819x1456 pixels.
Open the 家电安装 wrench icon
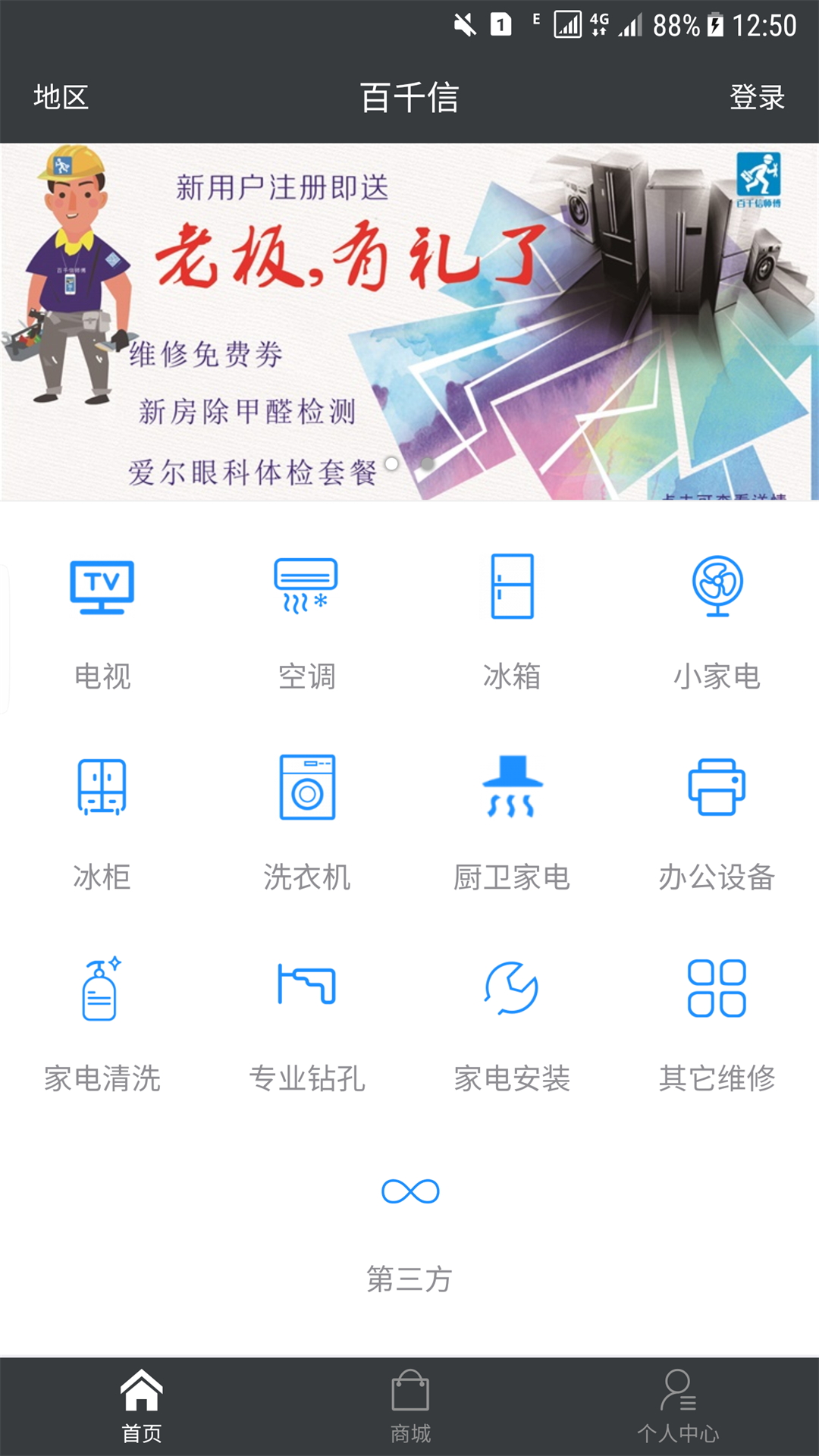pyautogui.click(x=511, y=992)
